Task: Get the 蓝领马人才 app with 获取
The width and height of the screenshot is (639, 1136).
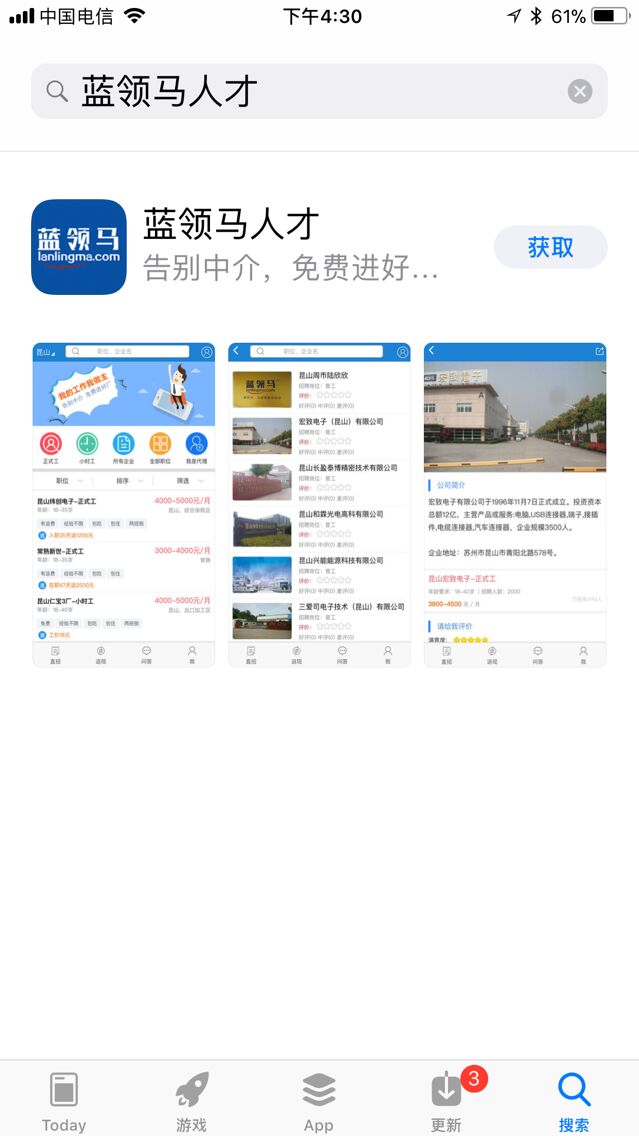Action: 550,247
